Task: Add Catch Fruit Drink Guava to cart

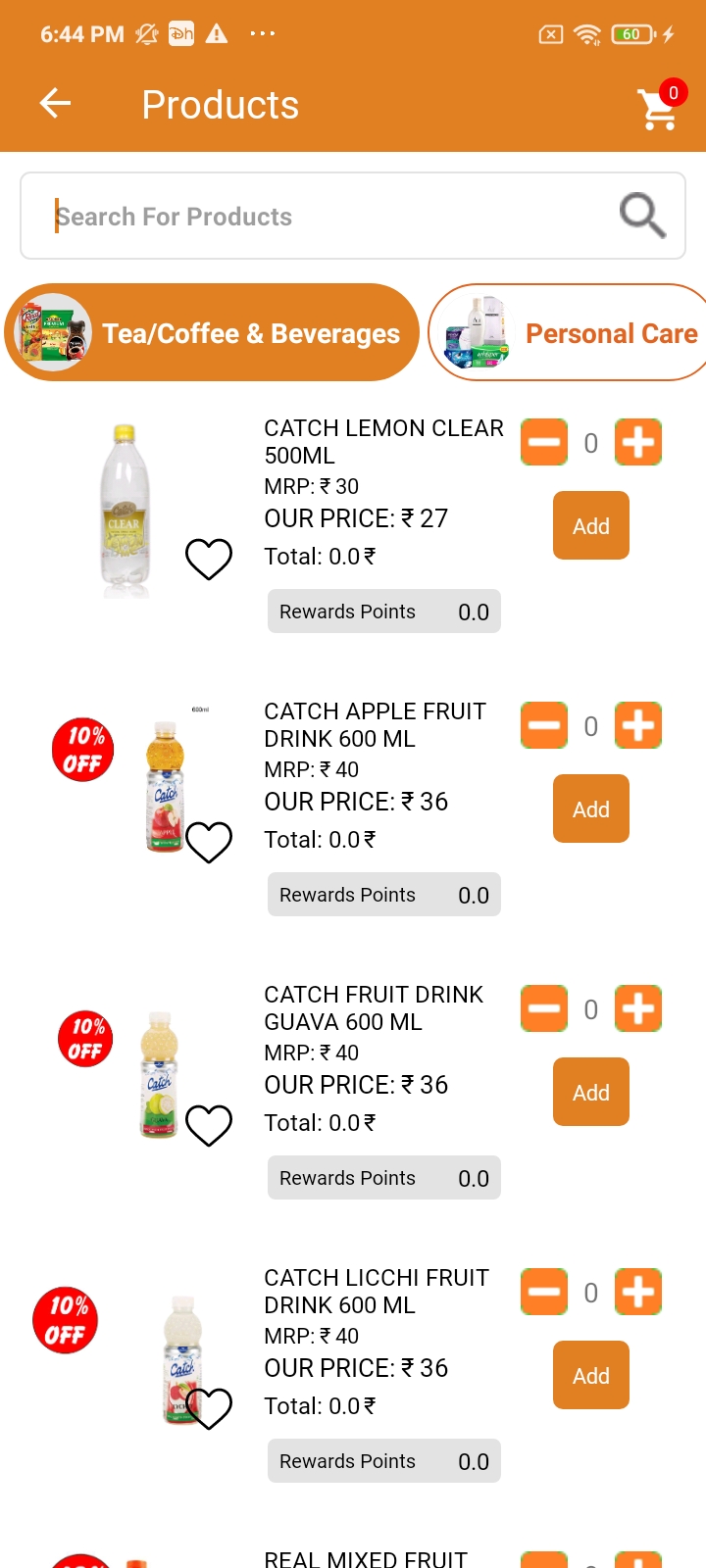Action: click(x=590, y=1093)
